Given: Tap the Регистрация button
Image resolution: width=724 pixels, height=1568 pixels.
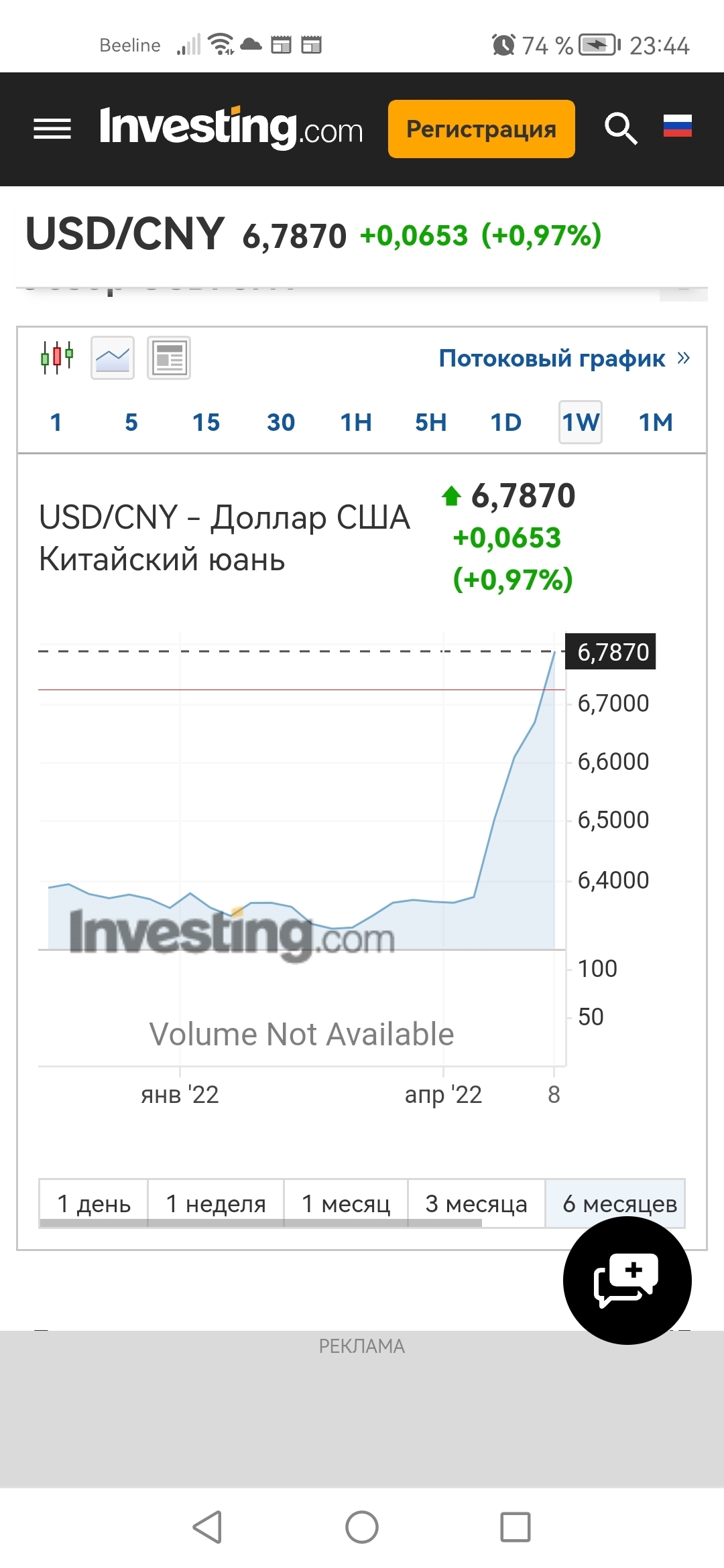Looking at the screenshot, I should (481, 129).
